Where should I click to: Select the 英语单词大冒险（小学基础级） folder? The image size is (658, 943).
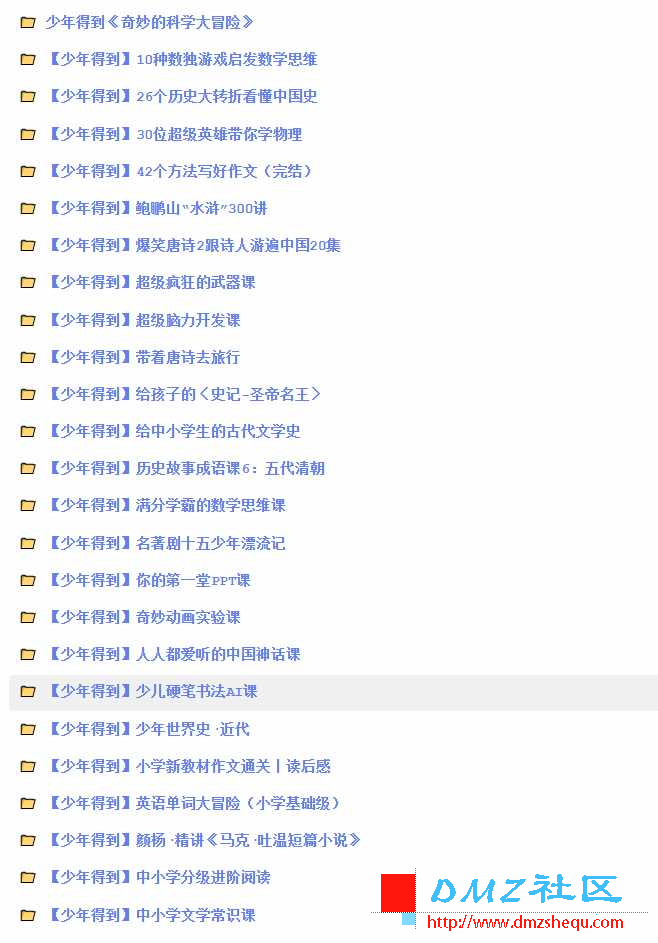pos(195,803)
